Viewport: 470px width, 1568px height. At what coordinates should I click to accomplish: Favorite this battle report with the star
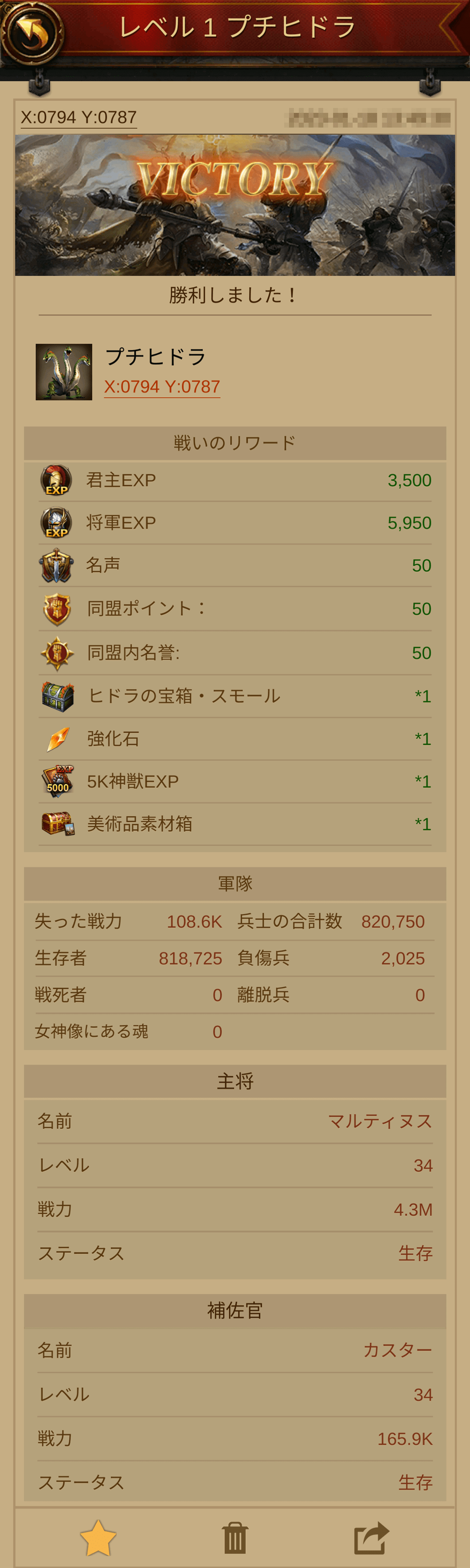tap(98, 1537)
